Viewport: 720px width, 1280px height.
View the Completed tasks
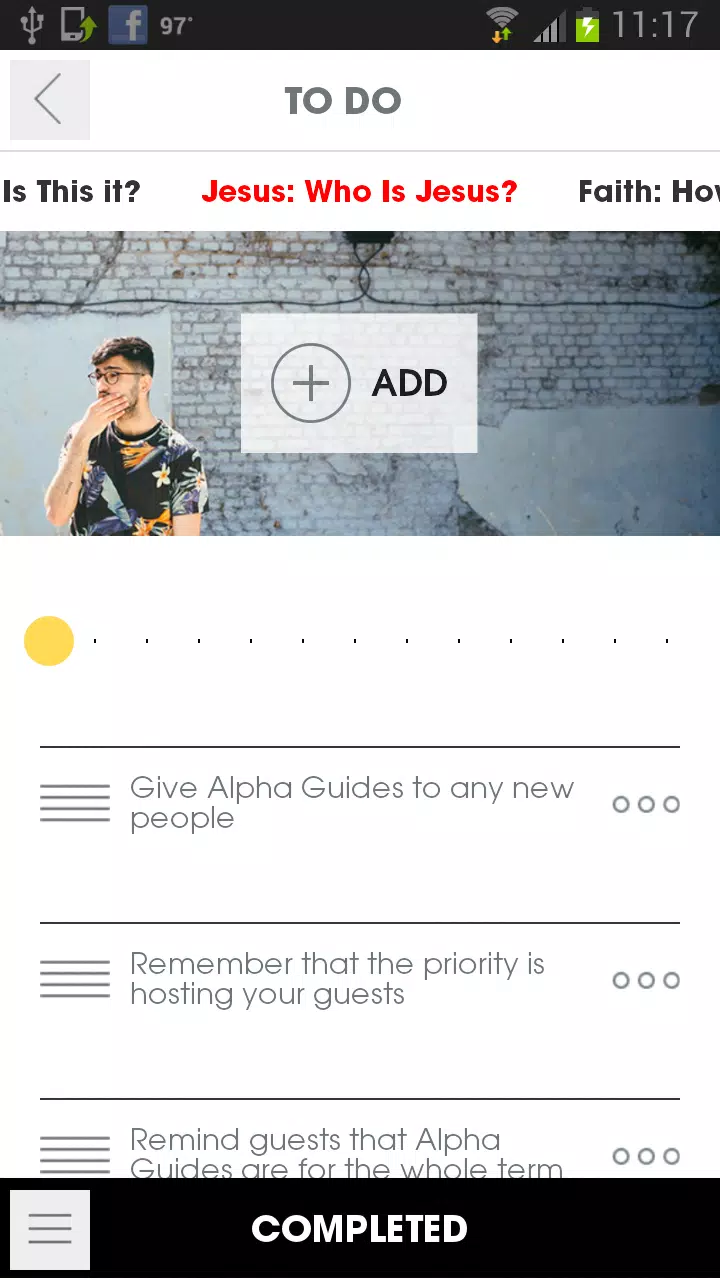[360, 1229]
